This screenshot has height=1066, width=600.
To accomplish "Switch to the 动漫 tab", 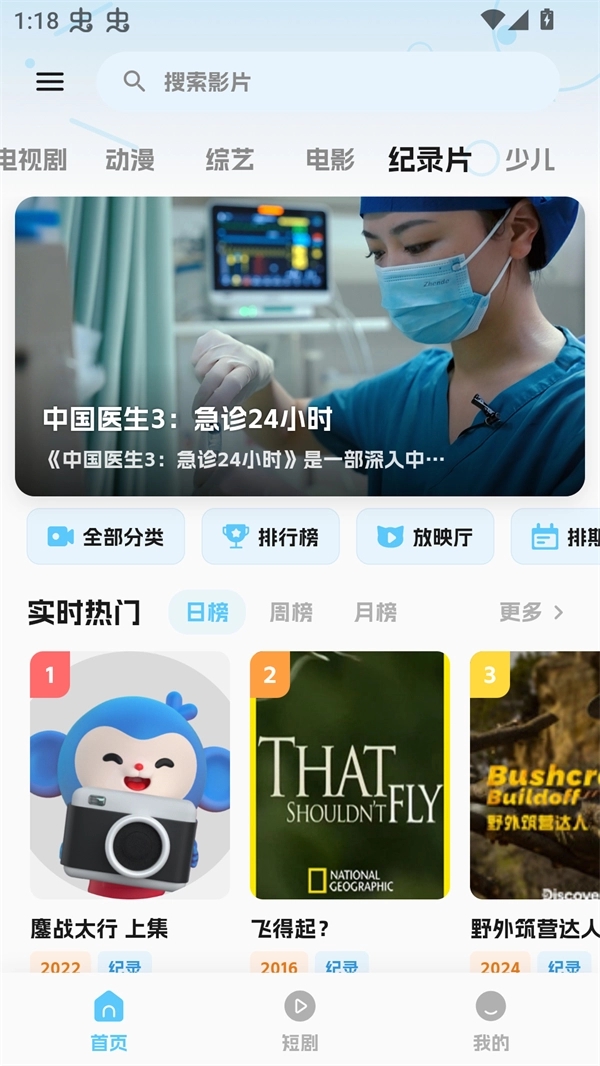I will (x=130, y=159).
